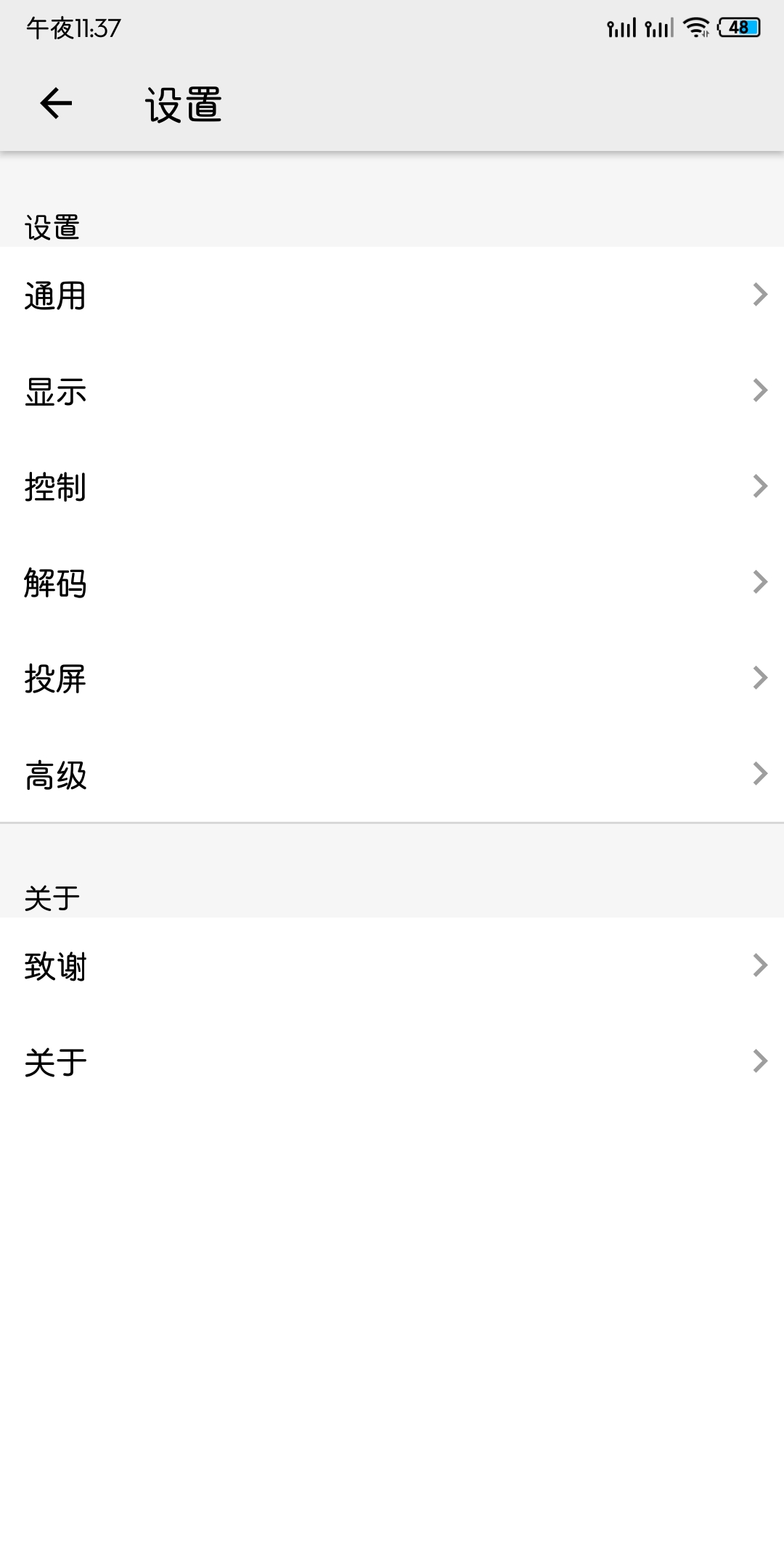The image size is (784, 1568).
Task: Go back using the arrow icon
Action: 56,103
